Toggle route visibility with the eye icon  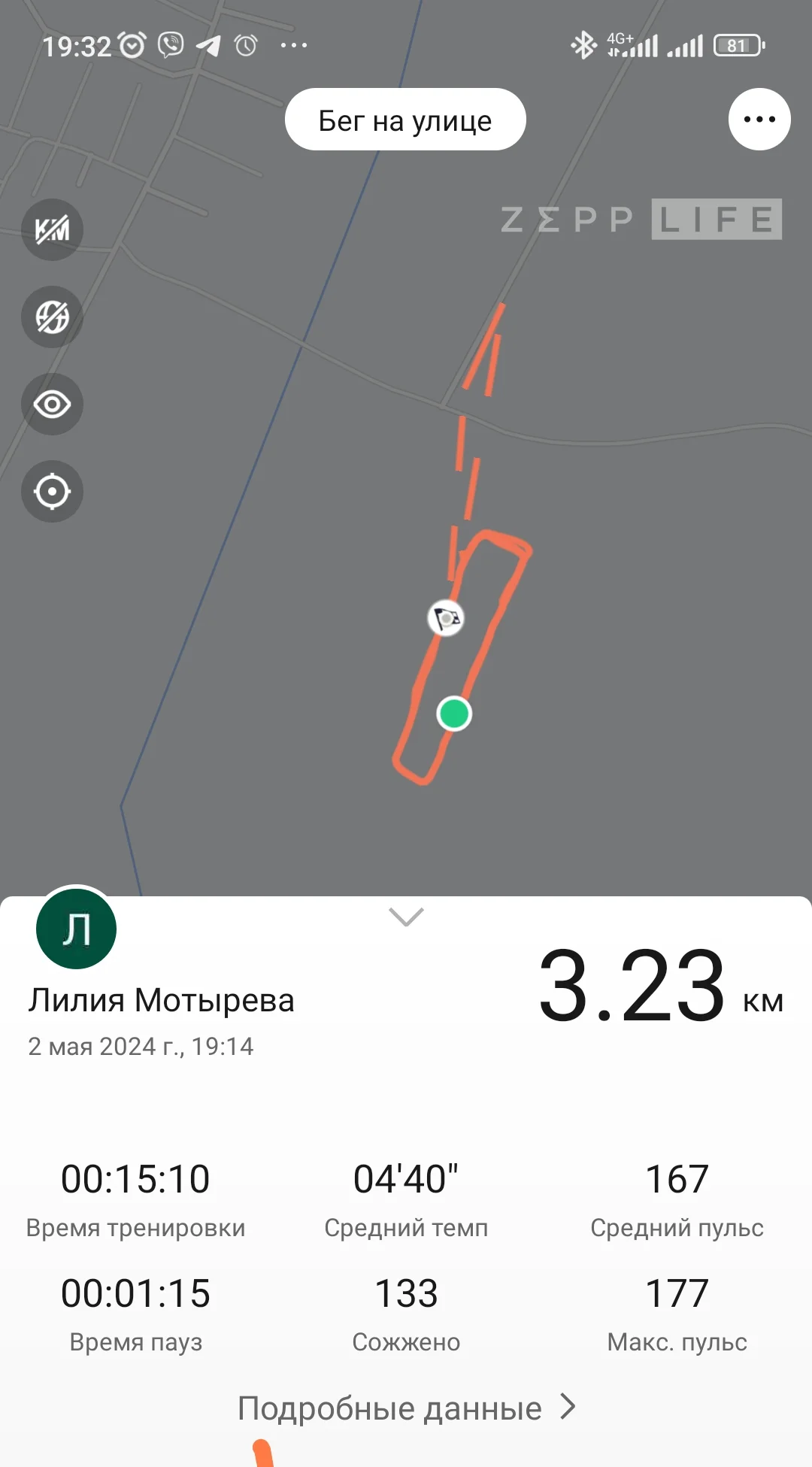tap(51, 404)
